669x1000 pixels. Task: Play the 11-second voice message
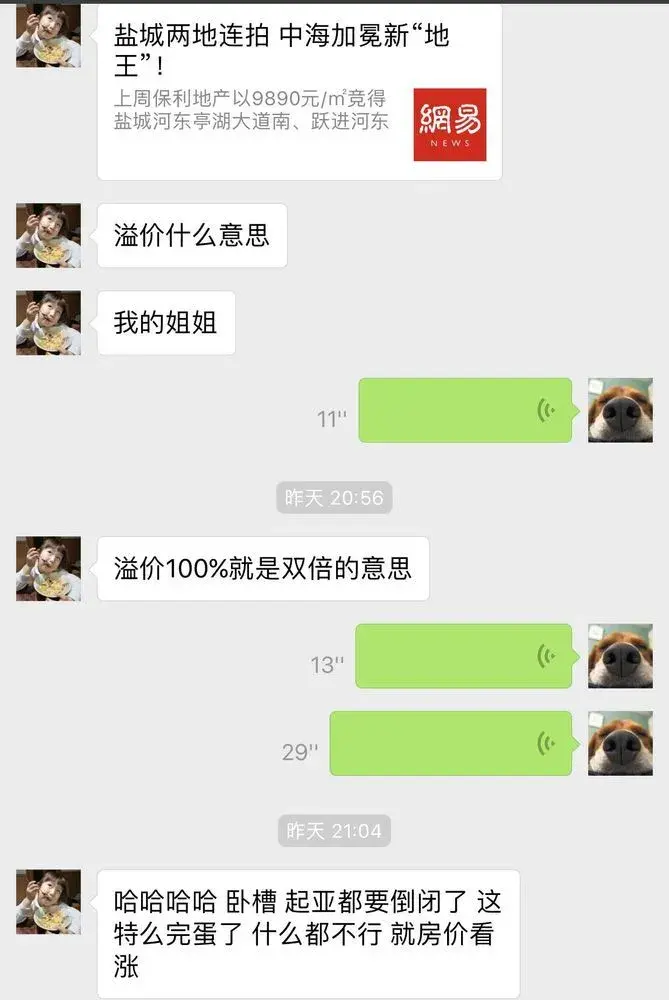[465, 410]
